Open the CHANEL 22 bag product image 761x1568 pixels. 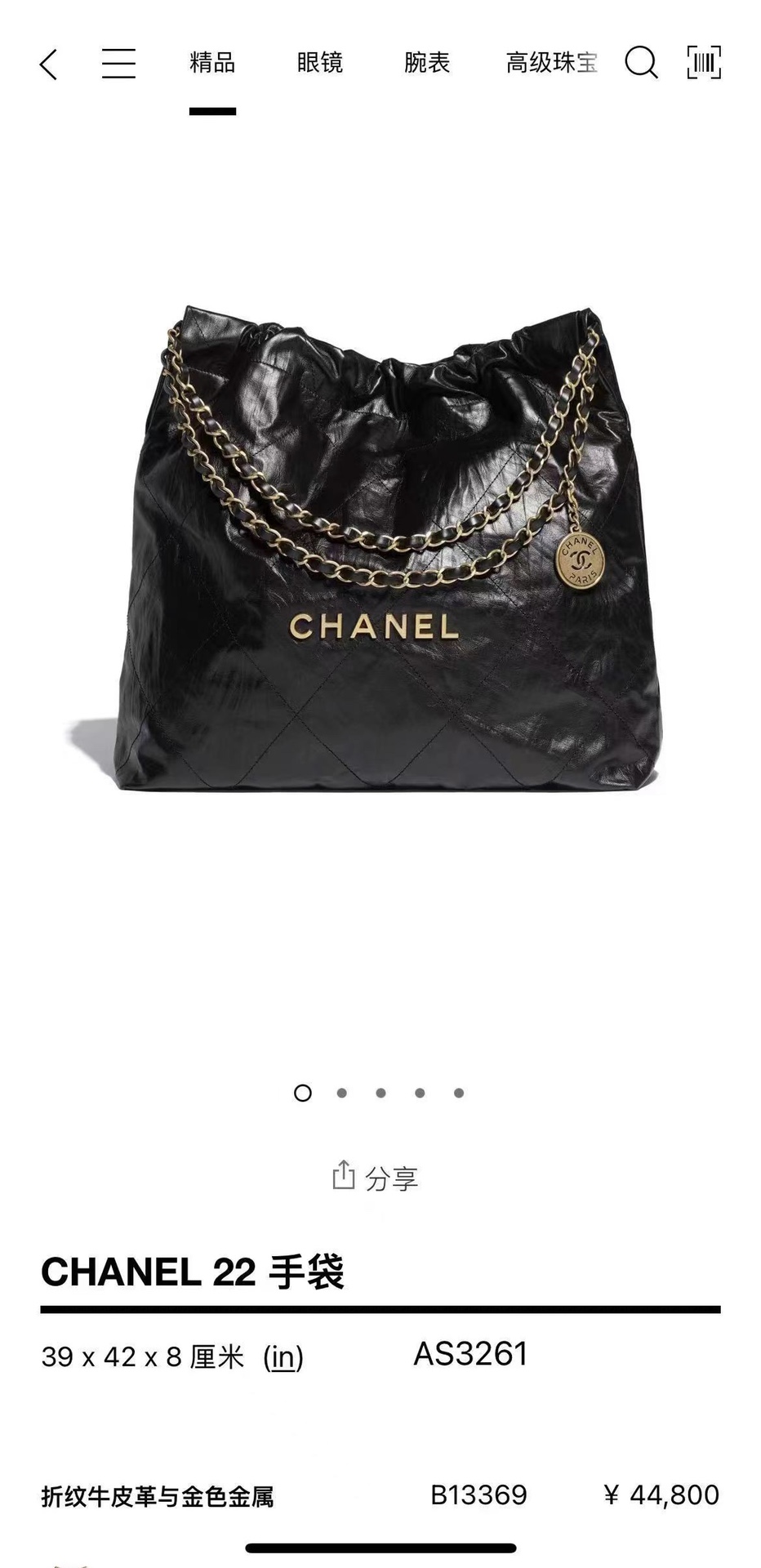click(380, 547)
